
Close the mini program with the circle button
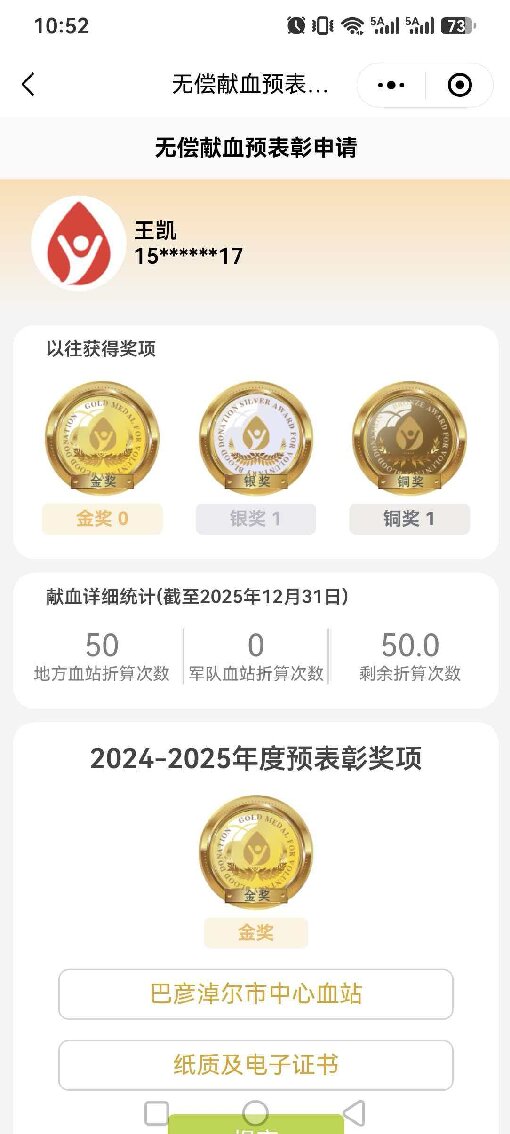pyautogui.click(x=460, y=85)
